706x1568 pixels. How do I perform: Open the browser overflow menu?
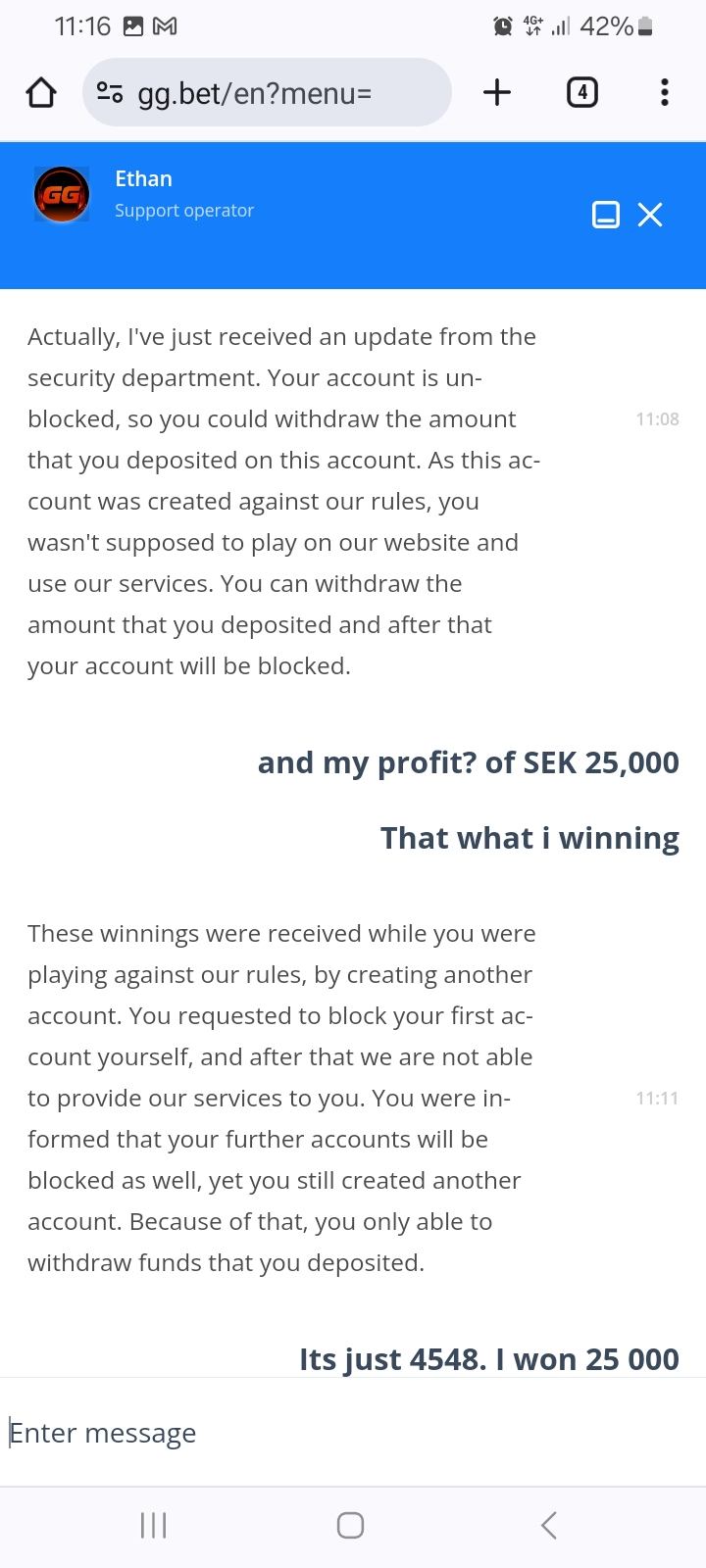664,93
